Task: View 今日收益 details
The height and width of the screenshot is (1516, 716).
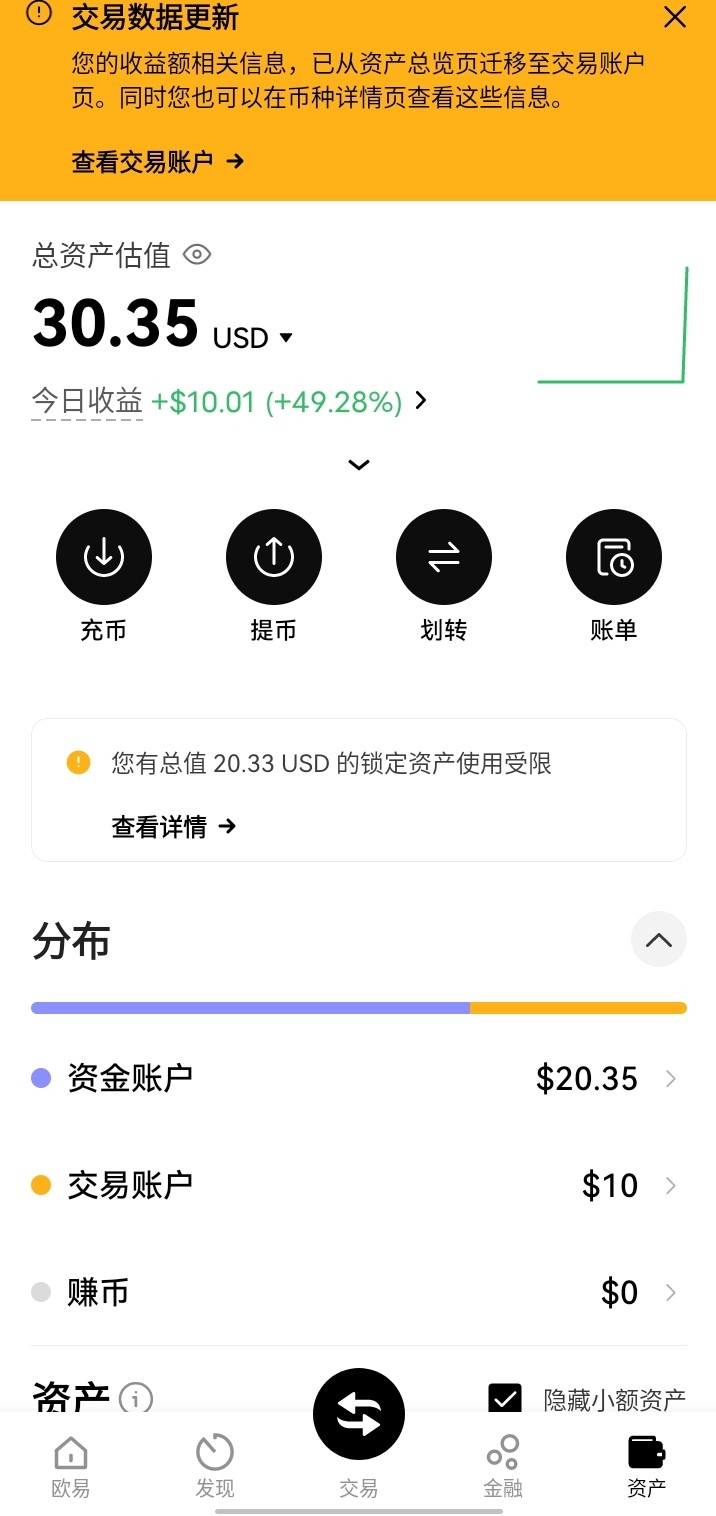Action: (421, 401)
